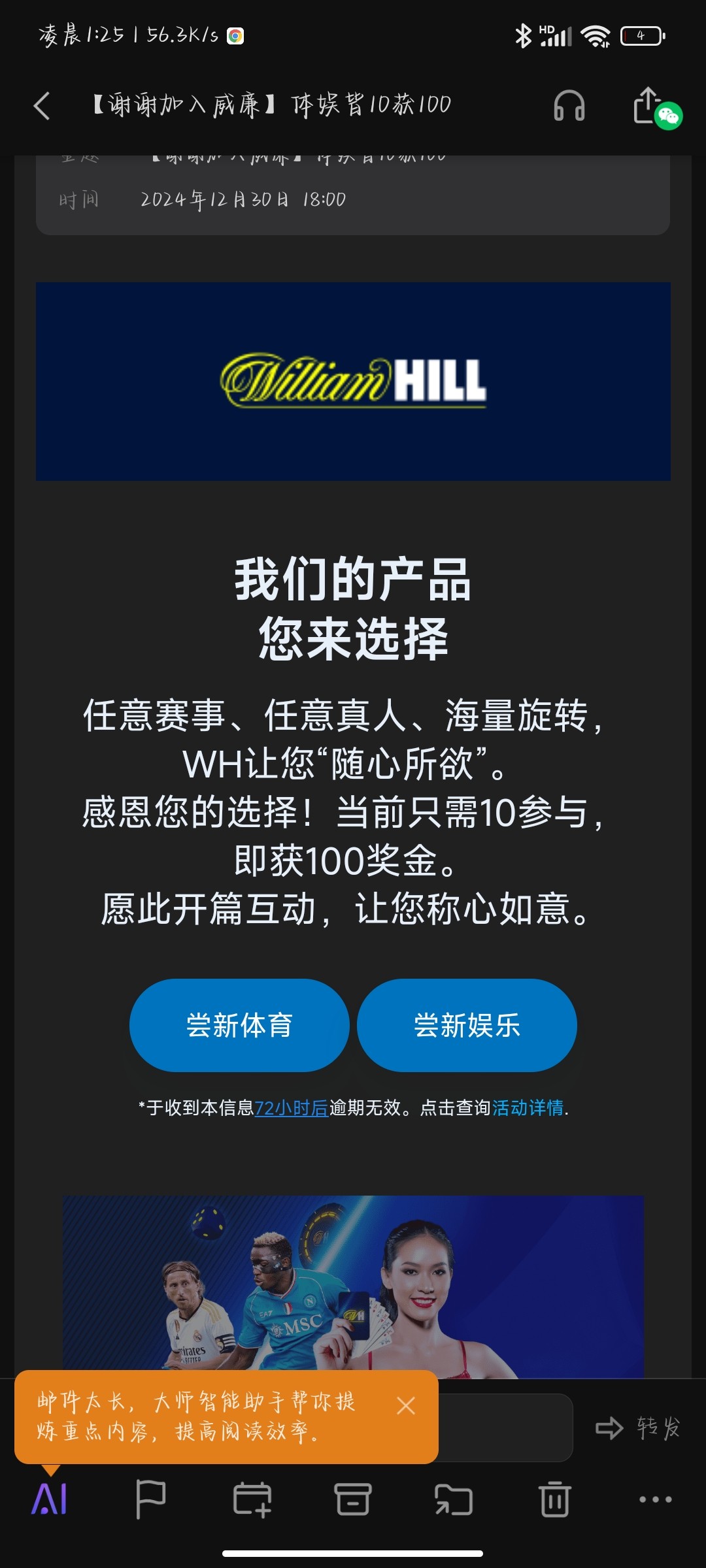Viewport: 706px width, 1568px height.
Task: Open the 活动详情 link
Action: (x=528, y=1108)
